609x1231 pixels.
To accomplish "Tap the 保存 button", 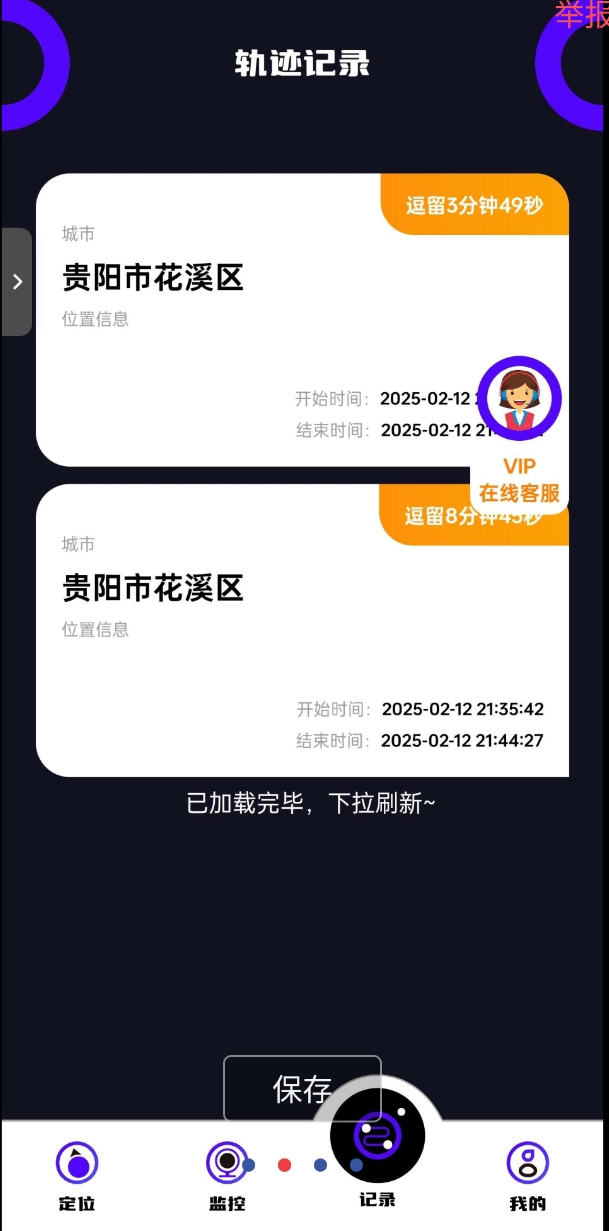I will pos(302,1088).
